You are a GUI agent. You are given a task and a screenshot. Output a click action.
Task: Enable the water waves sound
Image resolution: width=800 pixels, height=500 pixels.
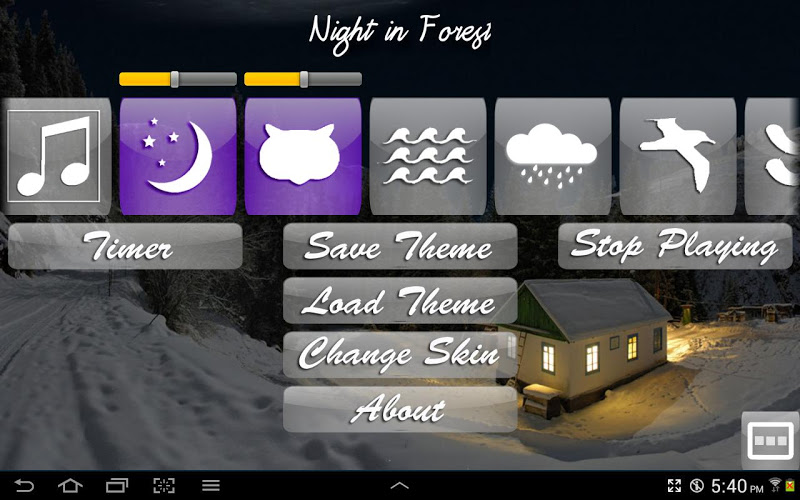tap(428, 156)
